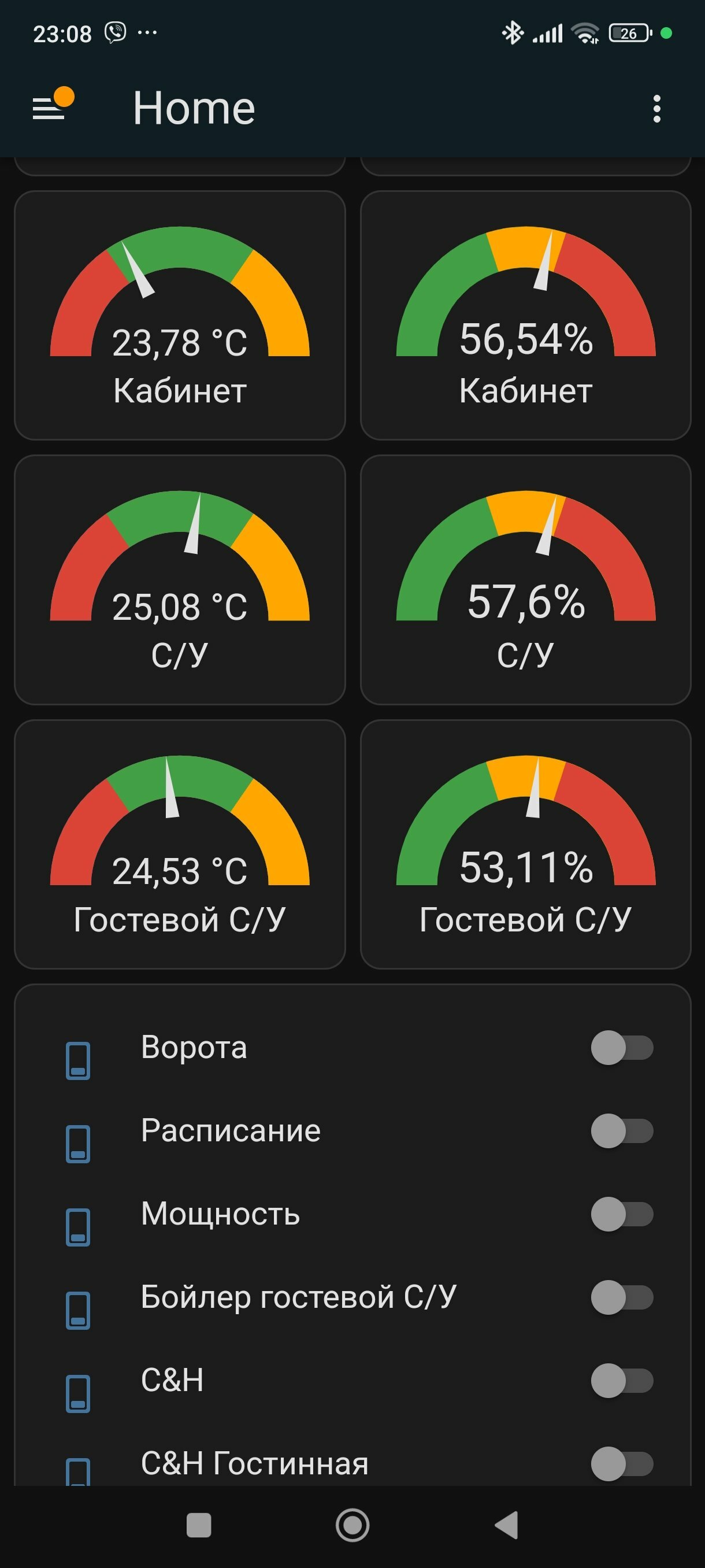Open the С/У 57,6% humidity card

525,579
